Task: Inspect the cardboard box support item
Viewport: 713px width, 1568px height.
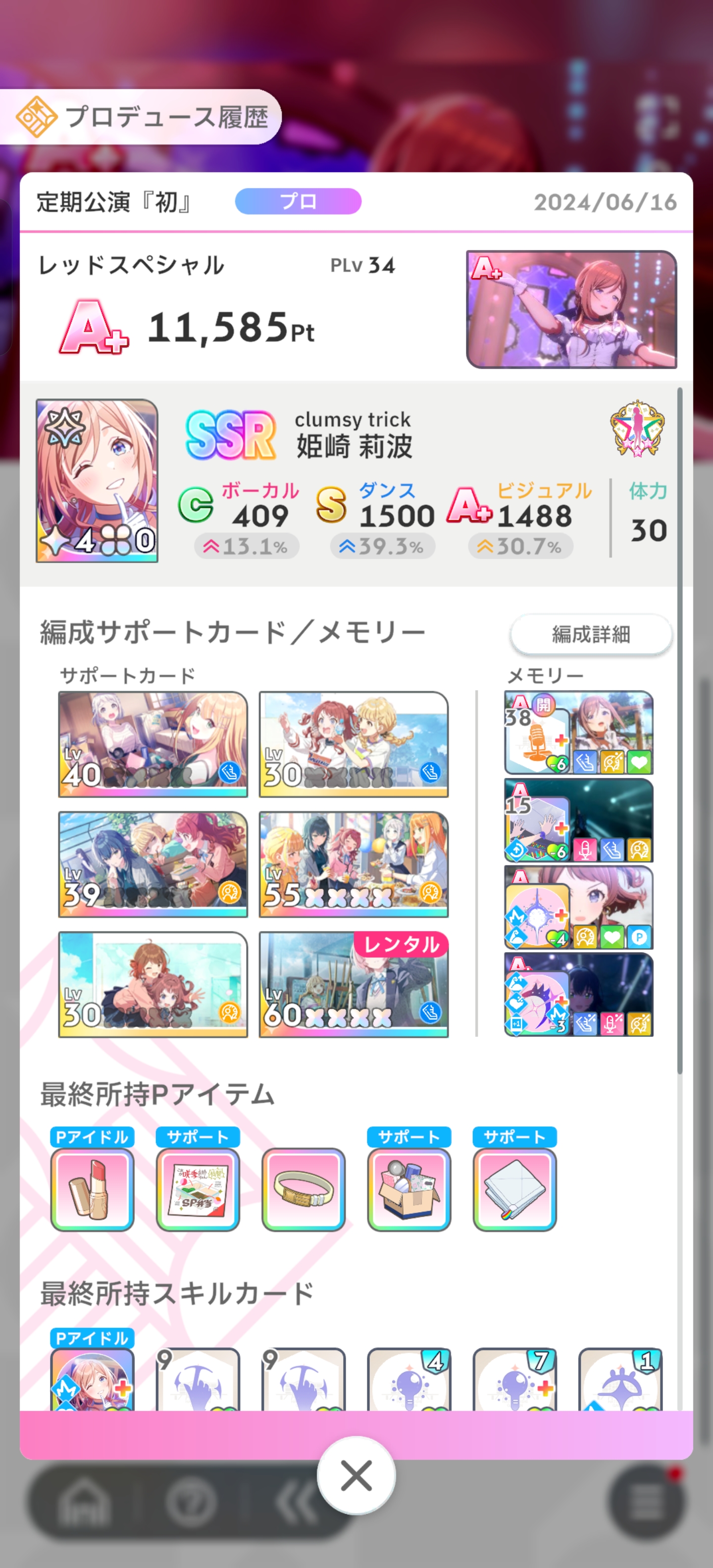Action: [x=408, y=1190]
